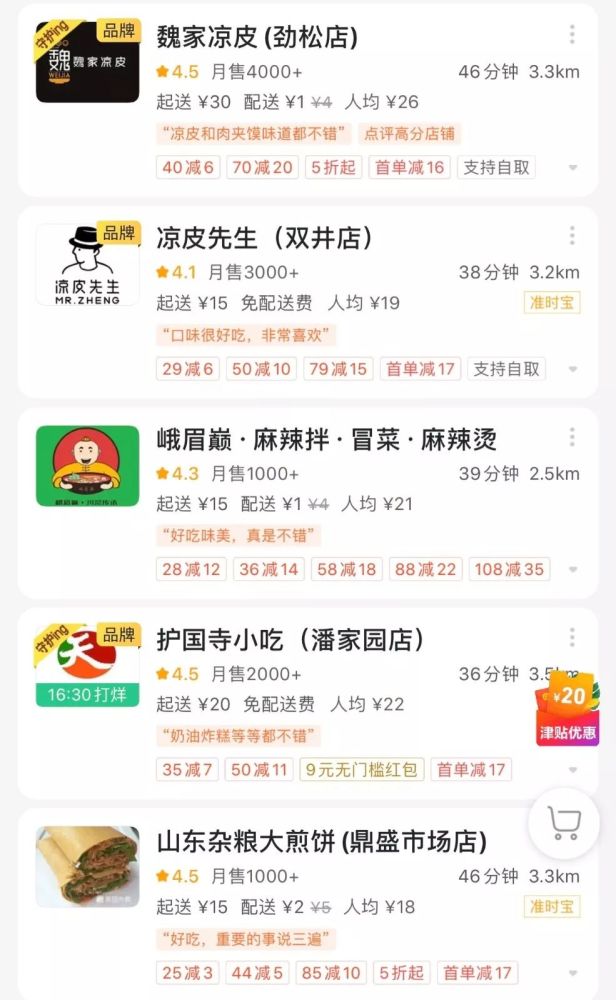Expand the discount list for 山东杂粮大煎饼
This screenshot has height=1000, width=616.
pyautogui.click(x=573, y=972)
